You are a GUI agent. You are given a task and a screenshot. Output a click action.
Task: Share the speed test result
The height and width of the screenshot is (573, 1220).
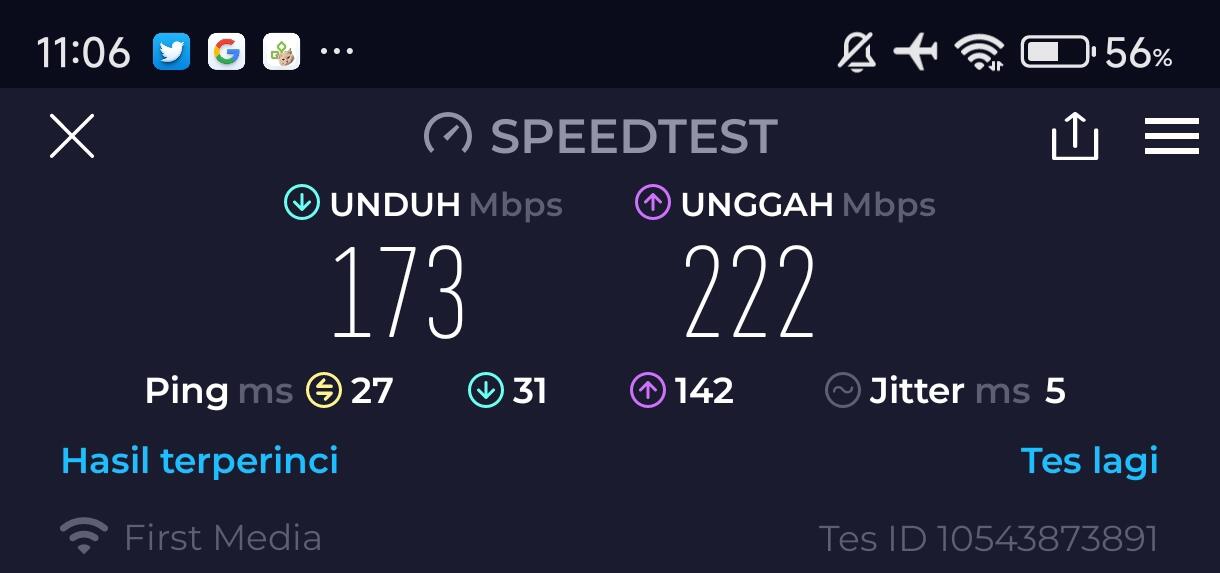pyautogui.click(x=1075, y=136)
